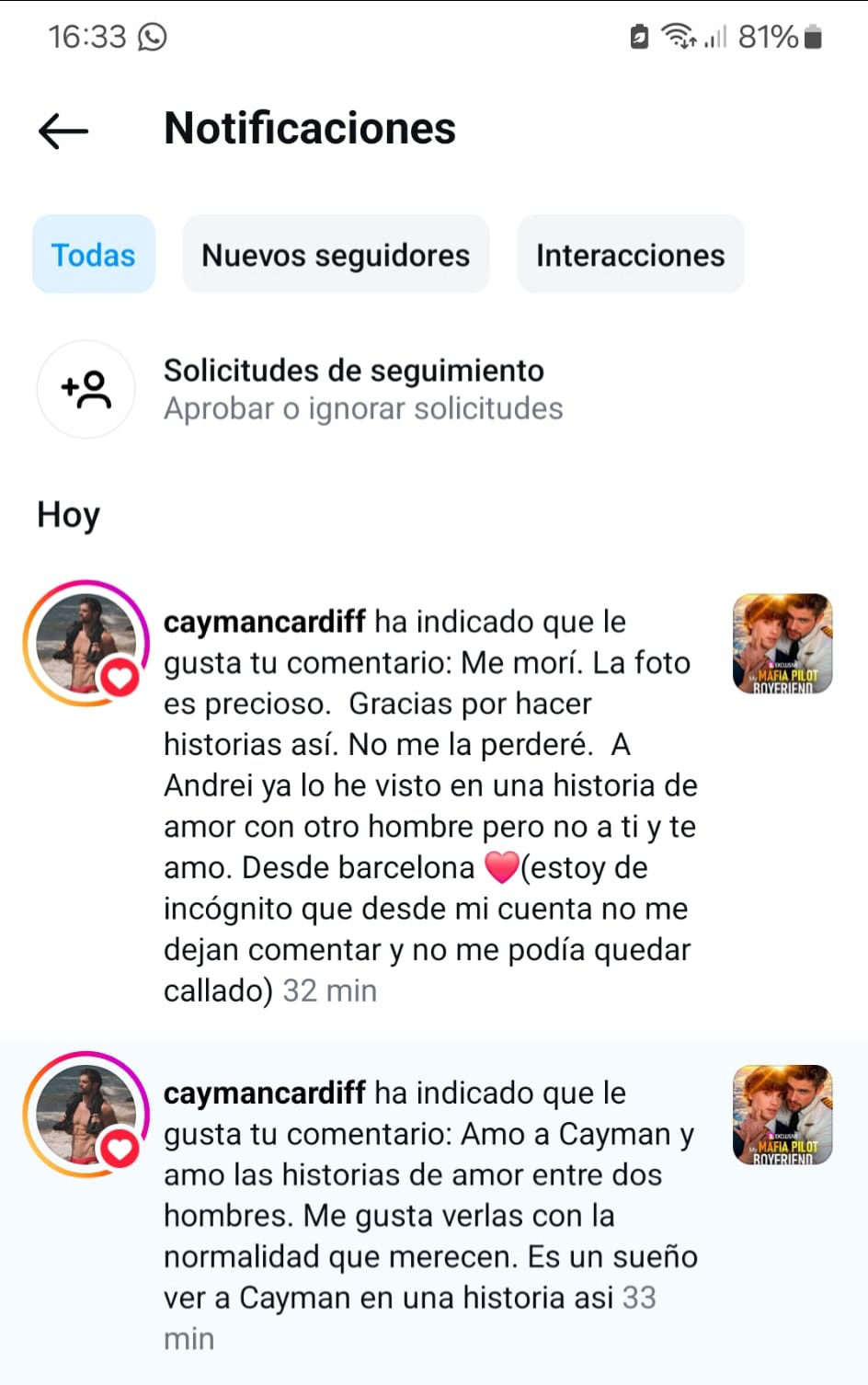The image size is (868, 1385).
Task: Go back from Notificaciones
Action: pyautogui.click(x=63, y=131)
